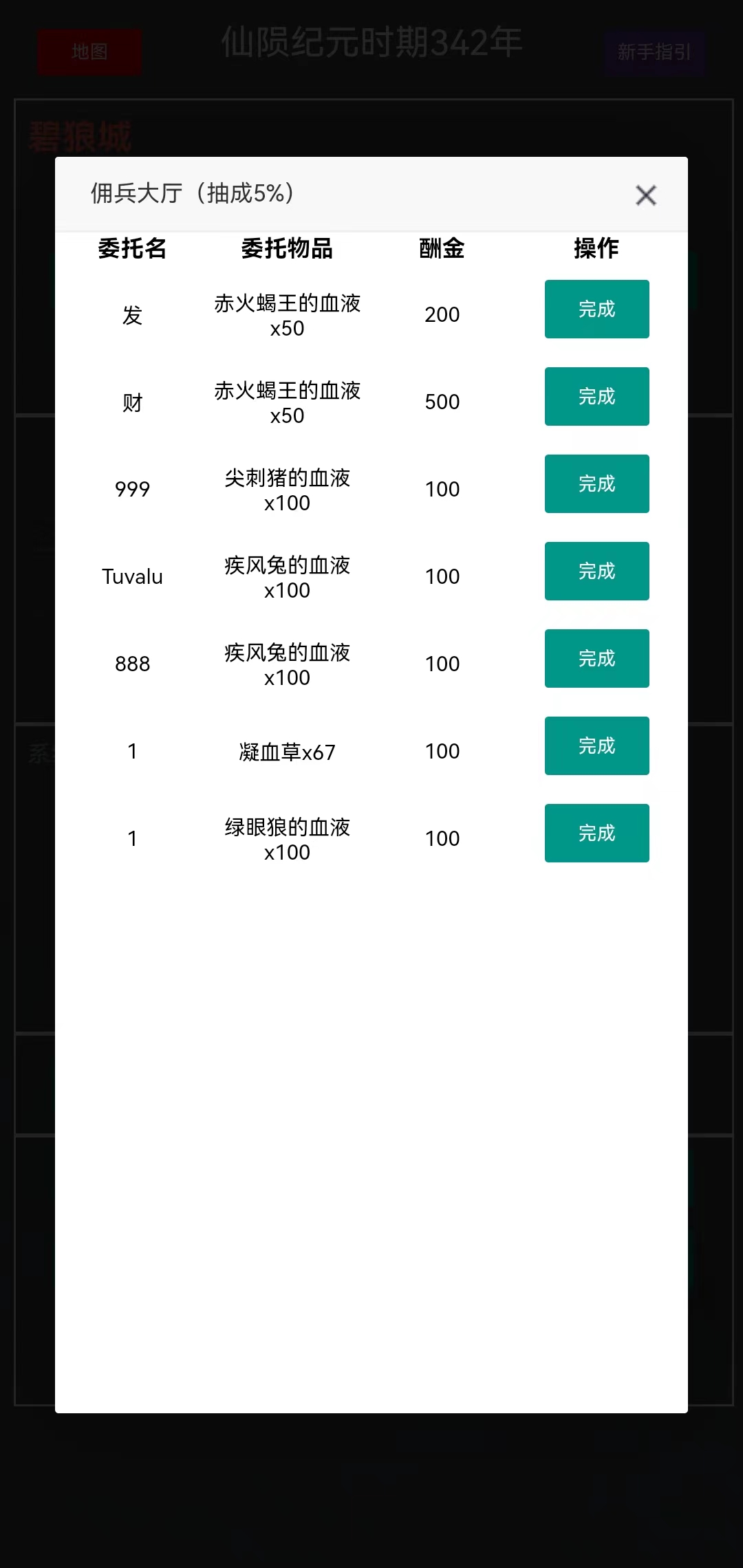Complete the 凝血草x67 commission

(x=596, y=745)
